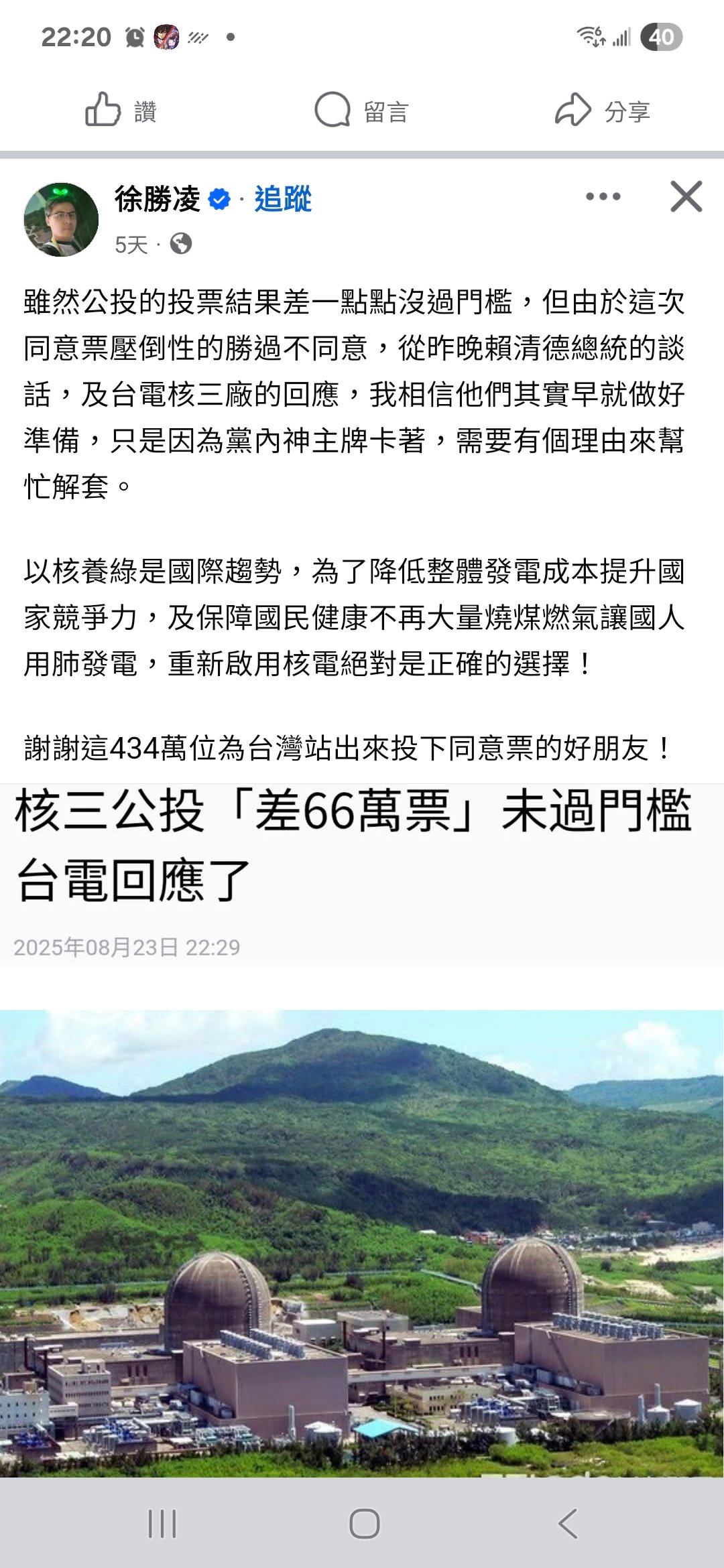Open the three-dot post options menu
The image size is (724, 1568).
click(603, 196)
